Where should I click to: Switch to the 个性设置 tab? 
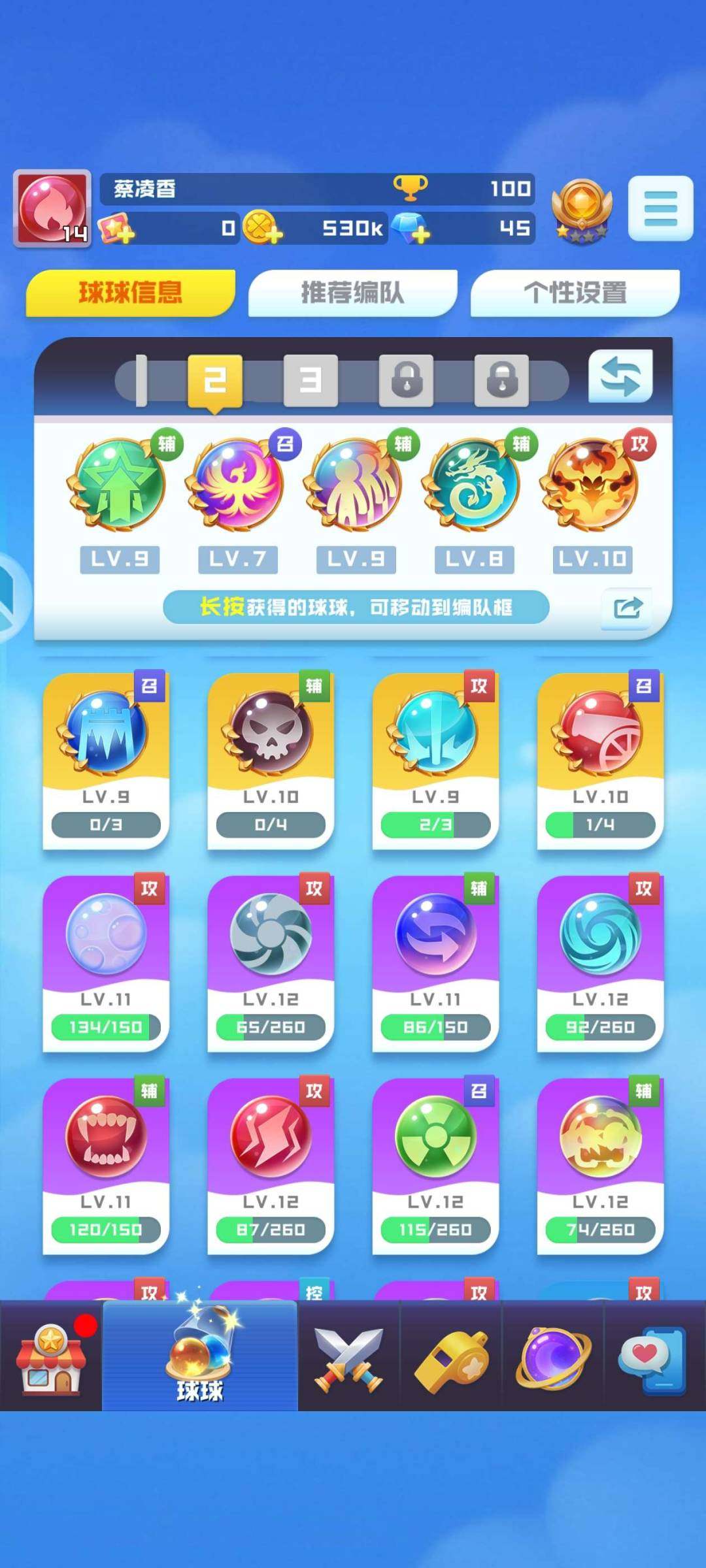(575, 293)
